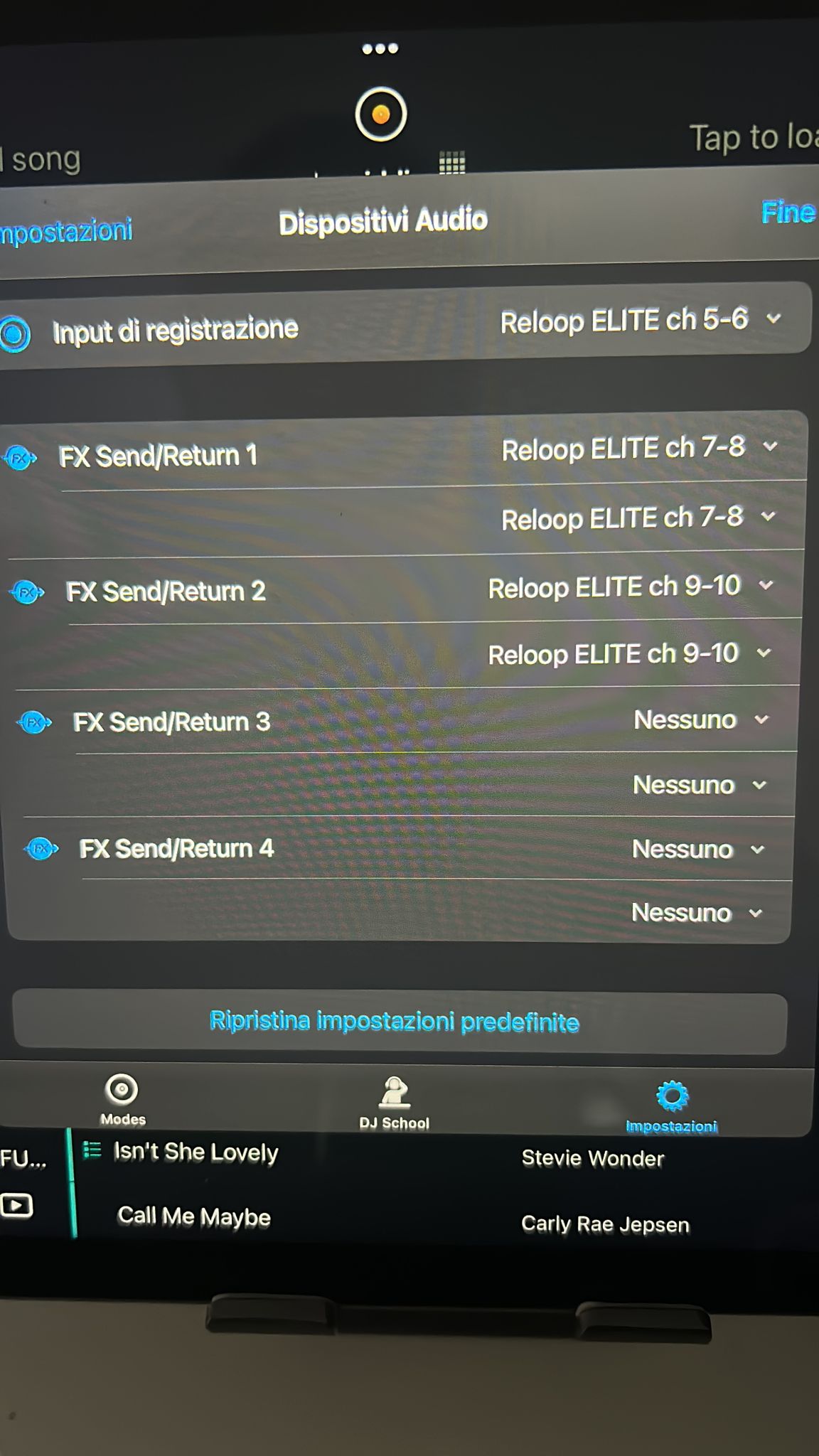Select the Impostazioni tab
Image resolution: width=819 pixels, height=1456 pixels.
tap(671, 1106)
